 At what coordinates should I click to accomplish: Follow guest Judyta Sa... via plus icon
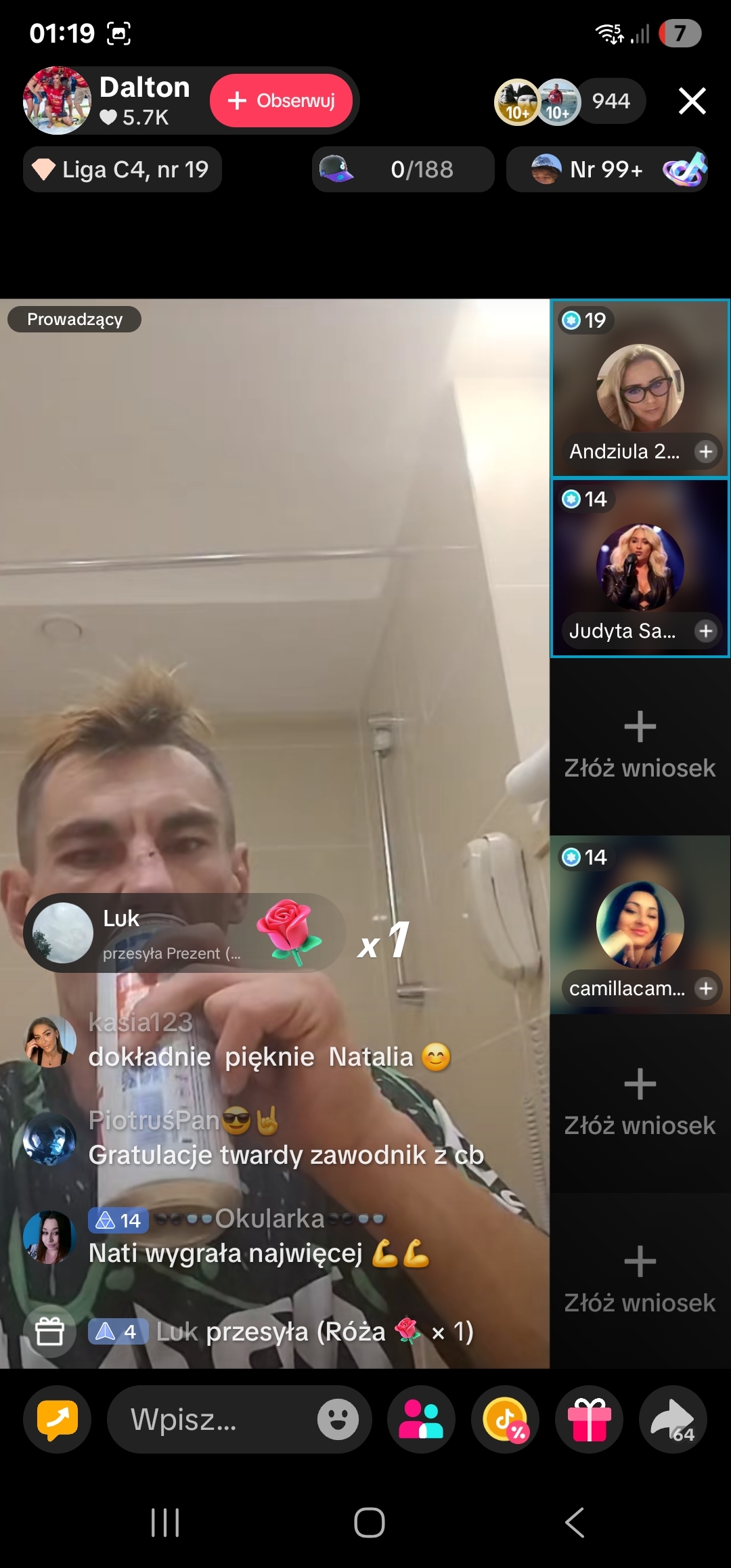pyautogui.click(x=706, y=631)
